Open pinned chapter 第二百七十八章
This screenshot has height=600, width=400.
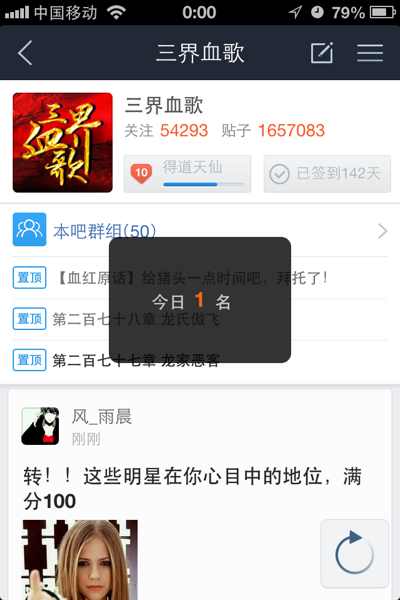pos(200,319)
